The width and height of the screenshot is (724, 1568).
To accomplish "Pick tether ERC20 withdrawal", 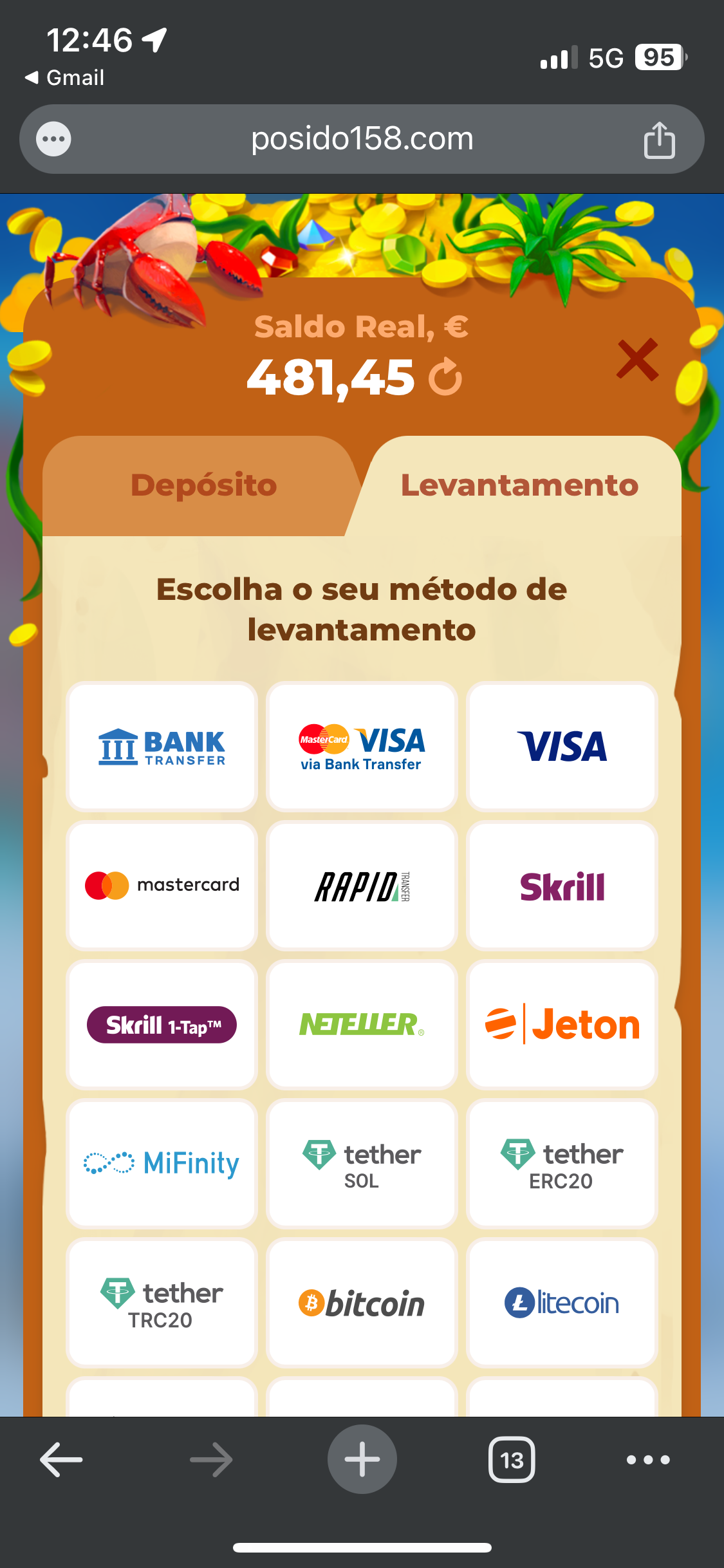I will pyautogui.click(x=562, y=1164).
